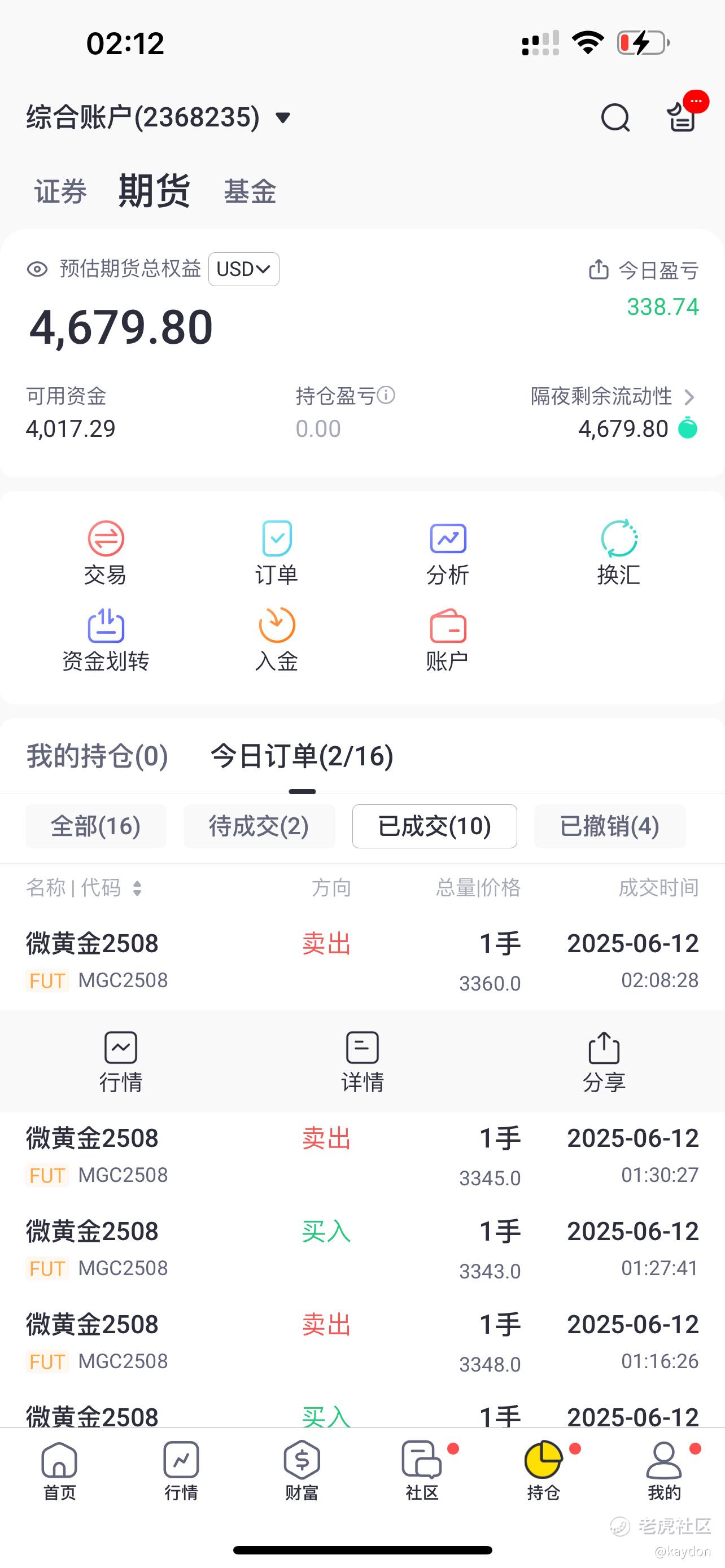Open the search magnifier icon
The height and width of the screenshot is (1568, 725).
(615, 117)
